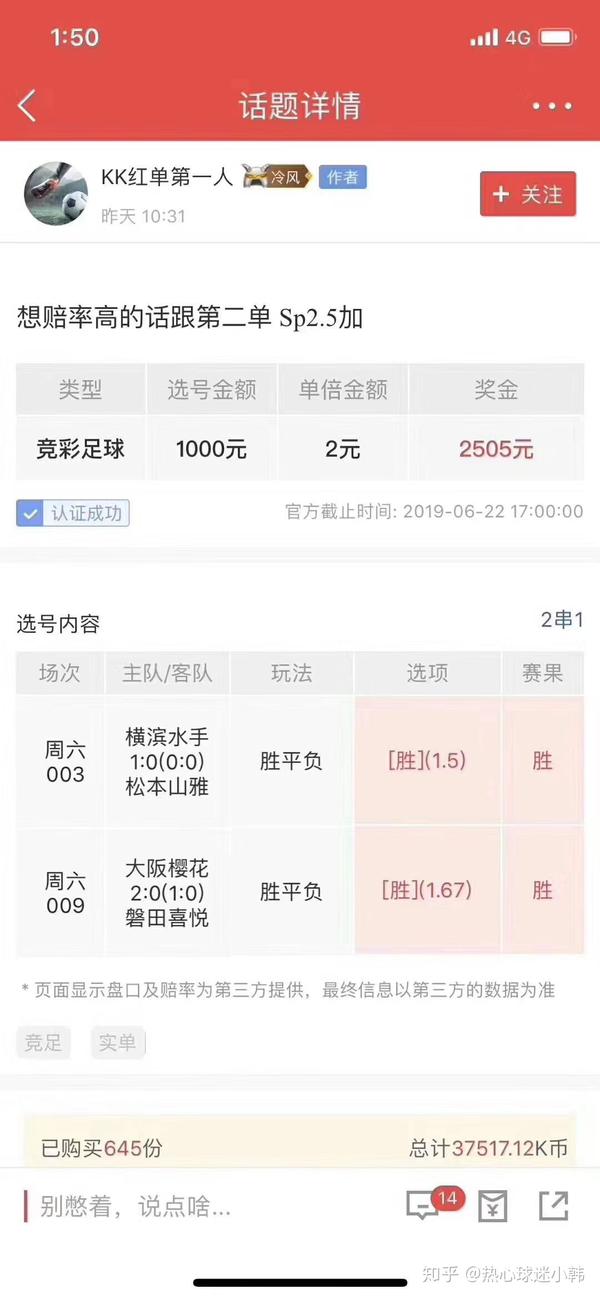Open the three-dot overflow menu
The width and height of the screenshot is (600, 1299).
pyautogui.click(x=552, y=106)
